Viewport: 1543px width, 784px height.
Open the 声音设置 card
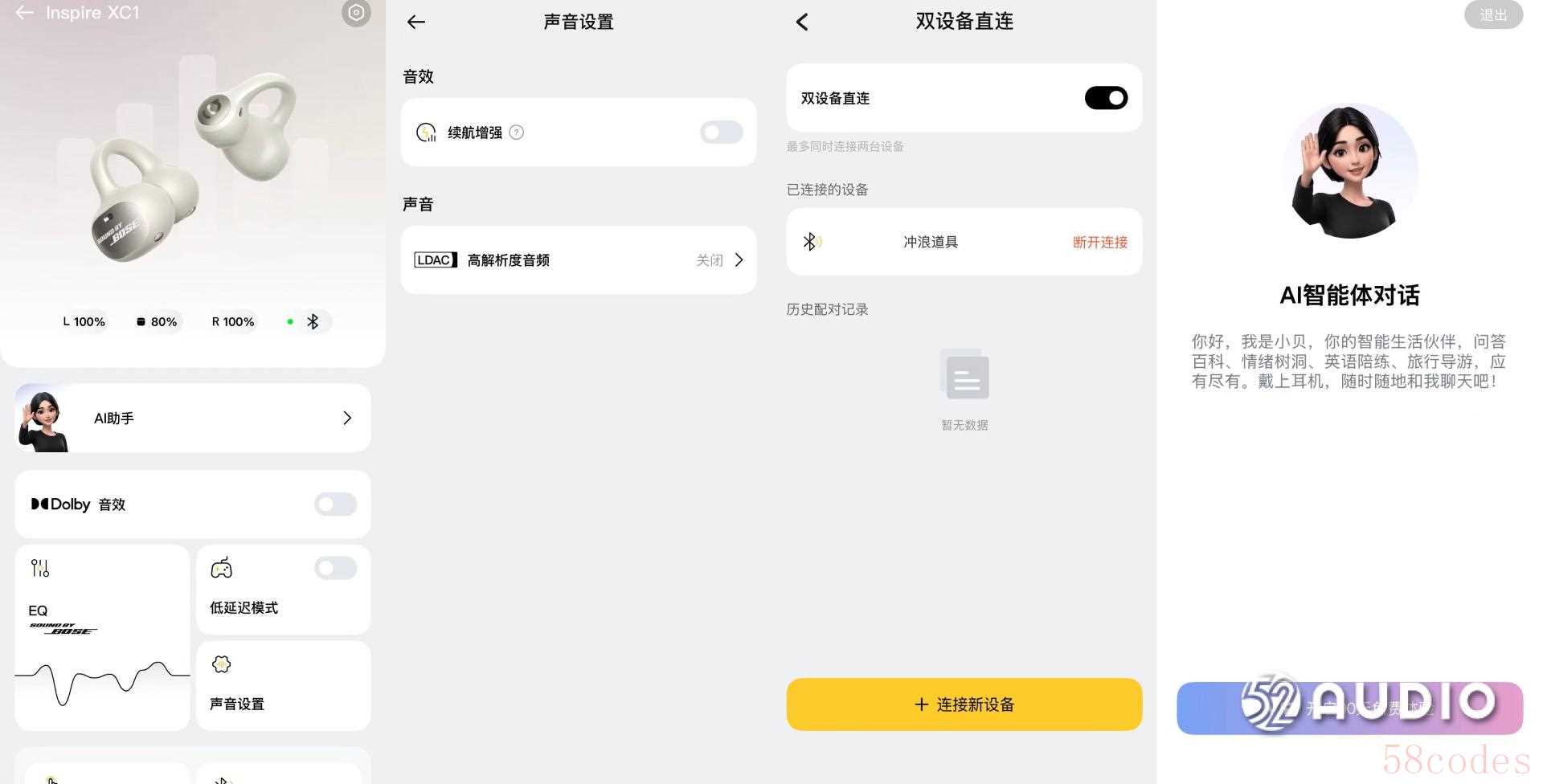pyautogui.click(x=283, y=685)
